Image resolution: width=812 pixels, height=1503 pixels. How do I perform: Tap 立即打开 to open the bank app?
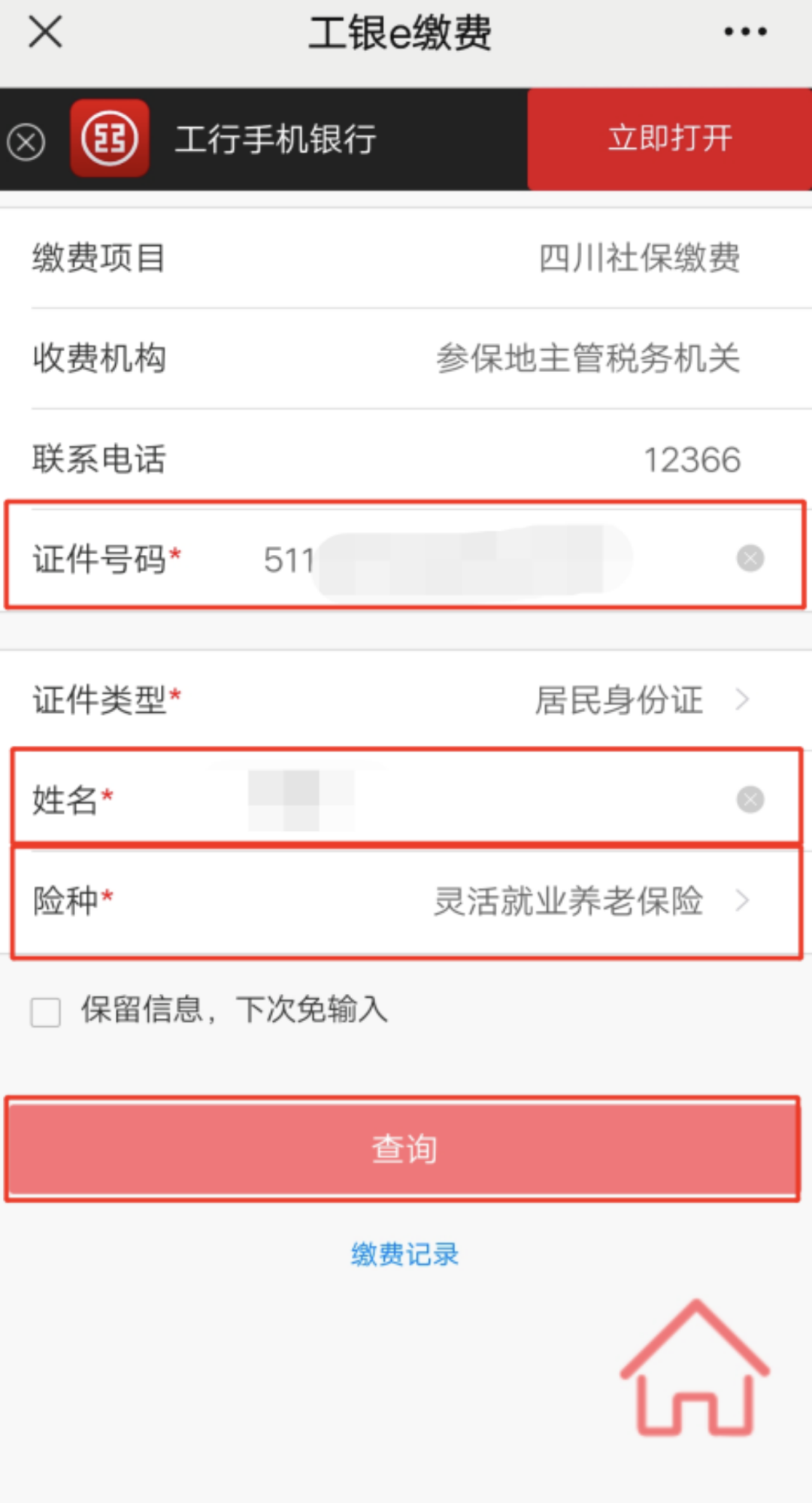click(669, 138)
